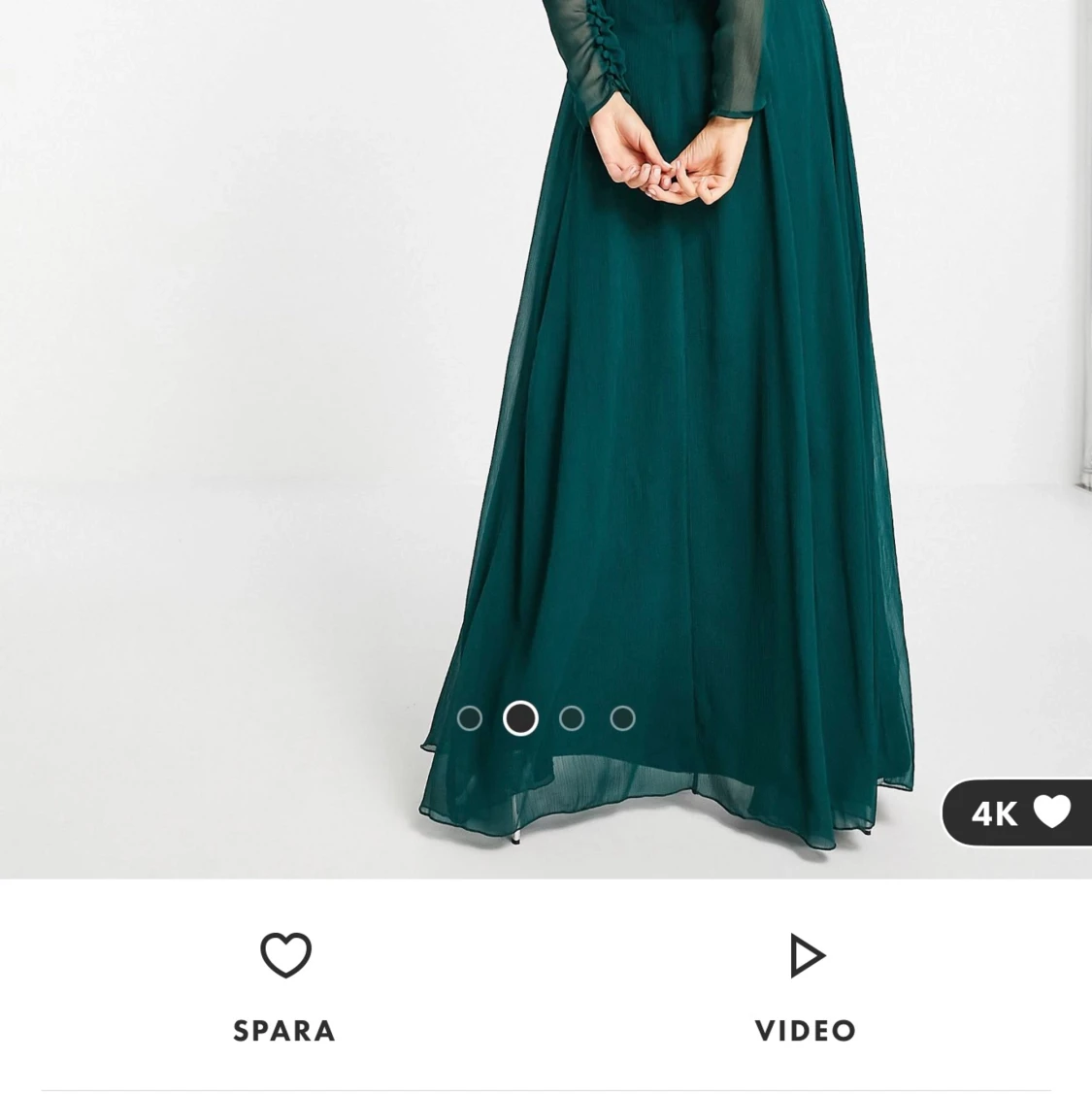Open the VIDEO option
Screen dimensions: 1092x1094
pyautogui.click(x=806, y=983)
